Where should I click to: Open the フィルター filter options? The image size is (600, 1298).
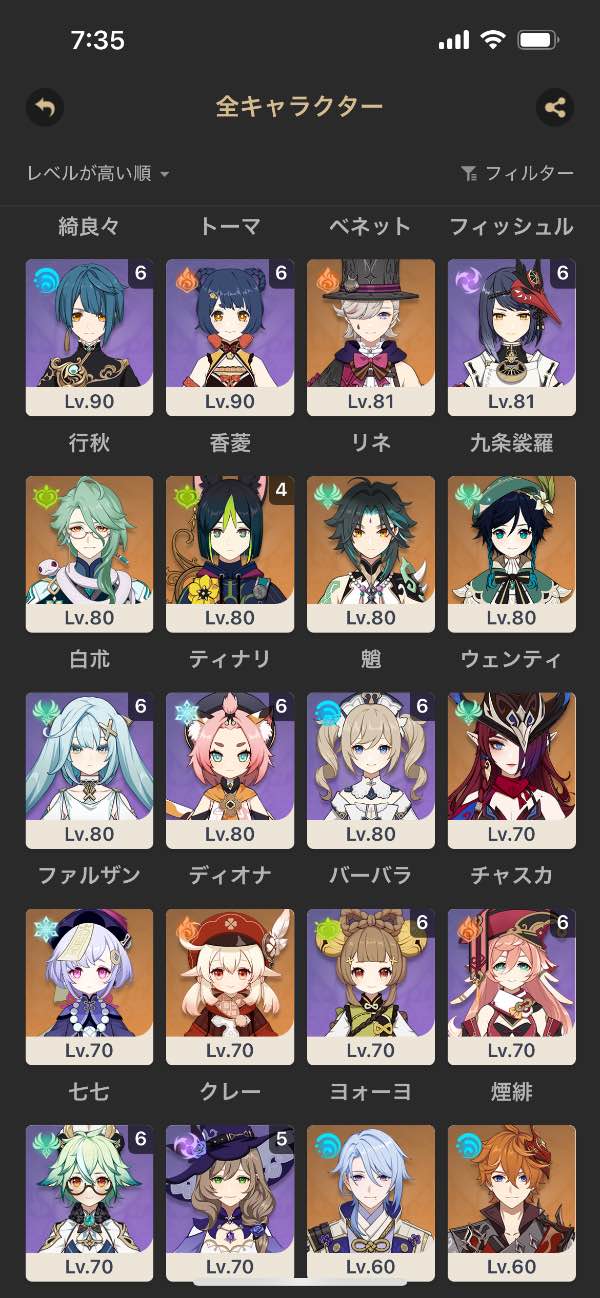point(517,174)
